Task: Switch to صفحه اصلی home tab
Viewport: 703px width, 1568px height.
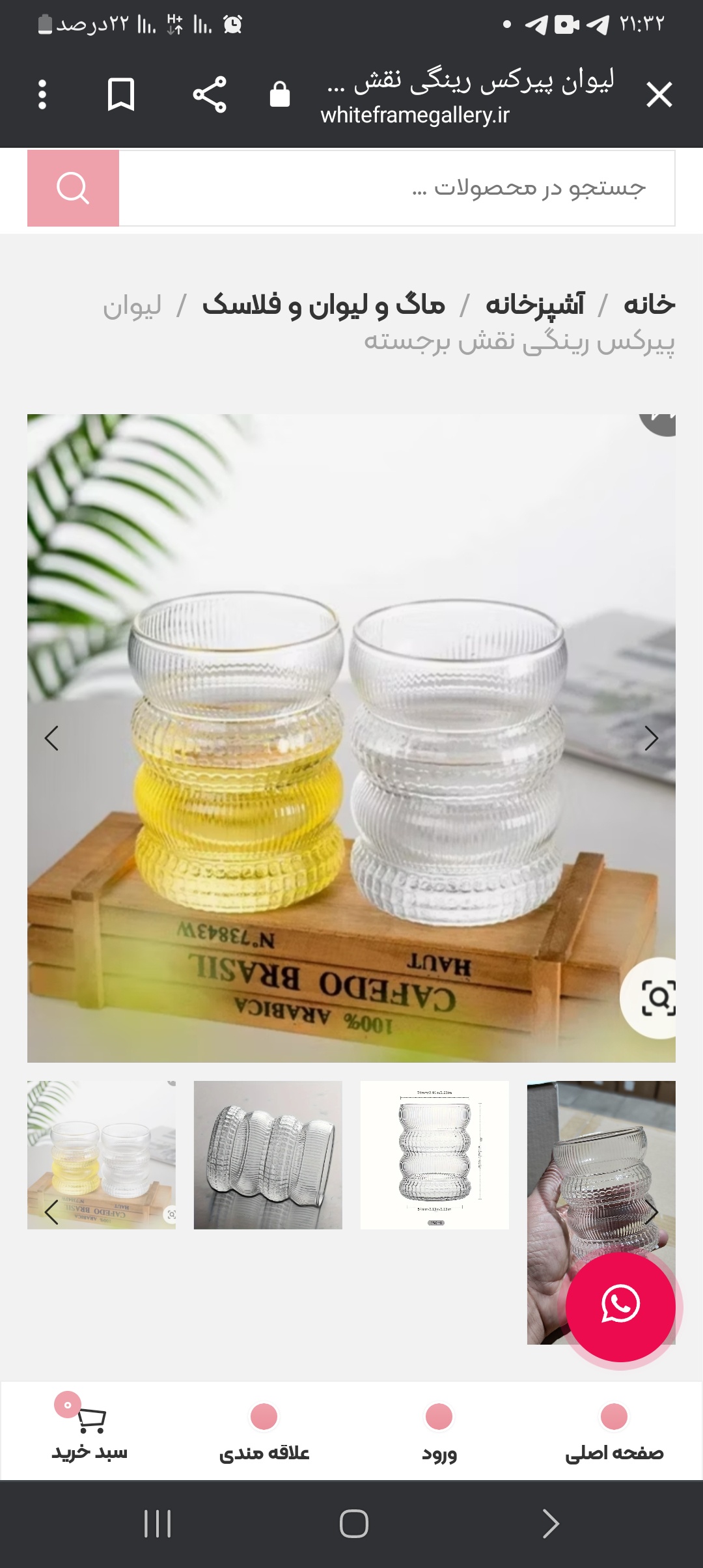Action: click(614, 1431)
